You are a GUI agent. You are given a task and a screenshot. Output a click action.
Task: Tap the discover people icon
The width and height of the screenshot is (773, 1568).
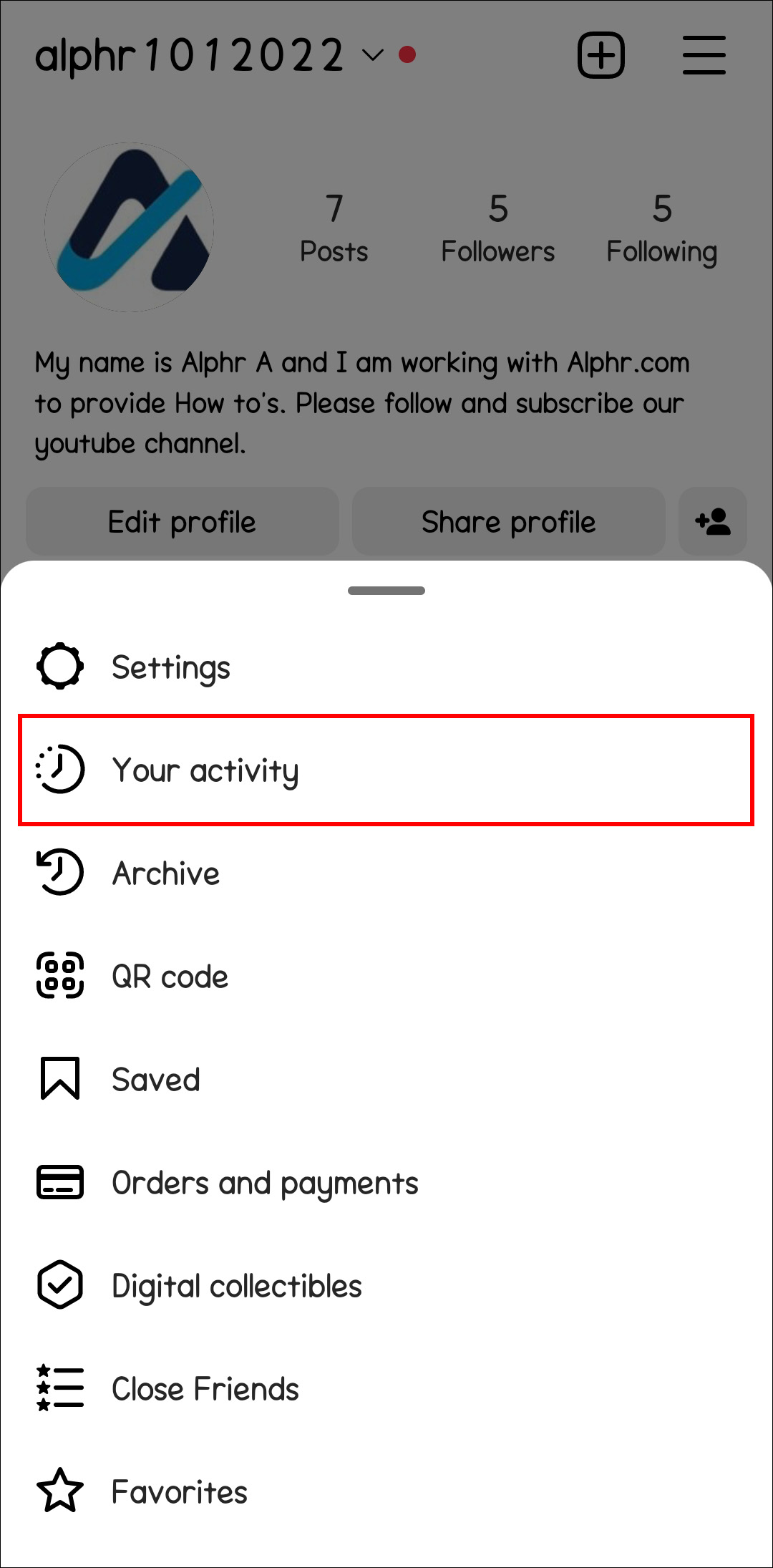(x=712, y=521)
